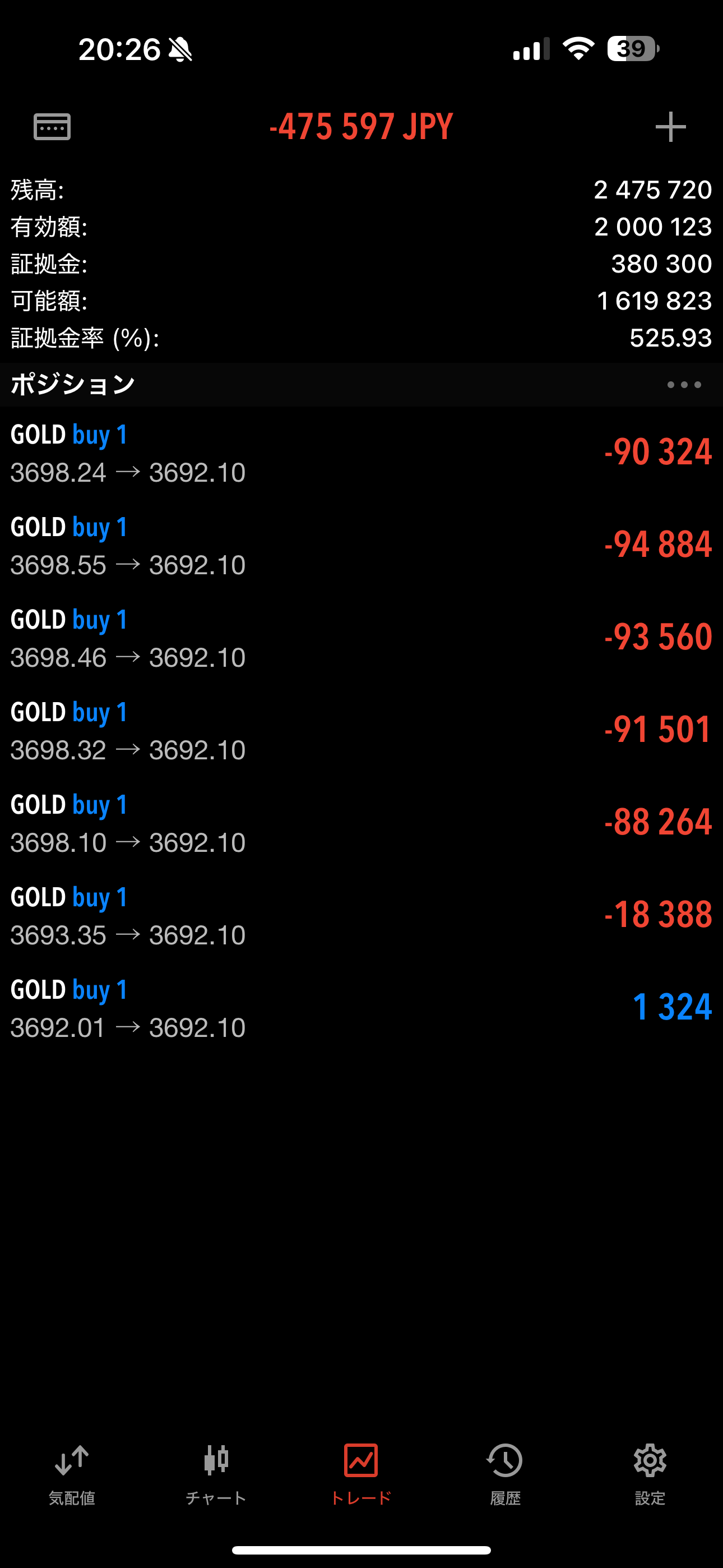
Task: Open profitable GOLD position at 3692.01
Action: point(361,1008)
